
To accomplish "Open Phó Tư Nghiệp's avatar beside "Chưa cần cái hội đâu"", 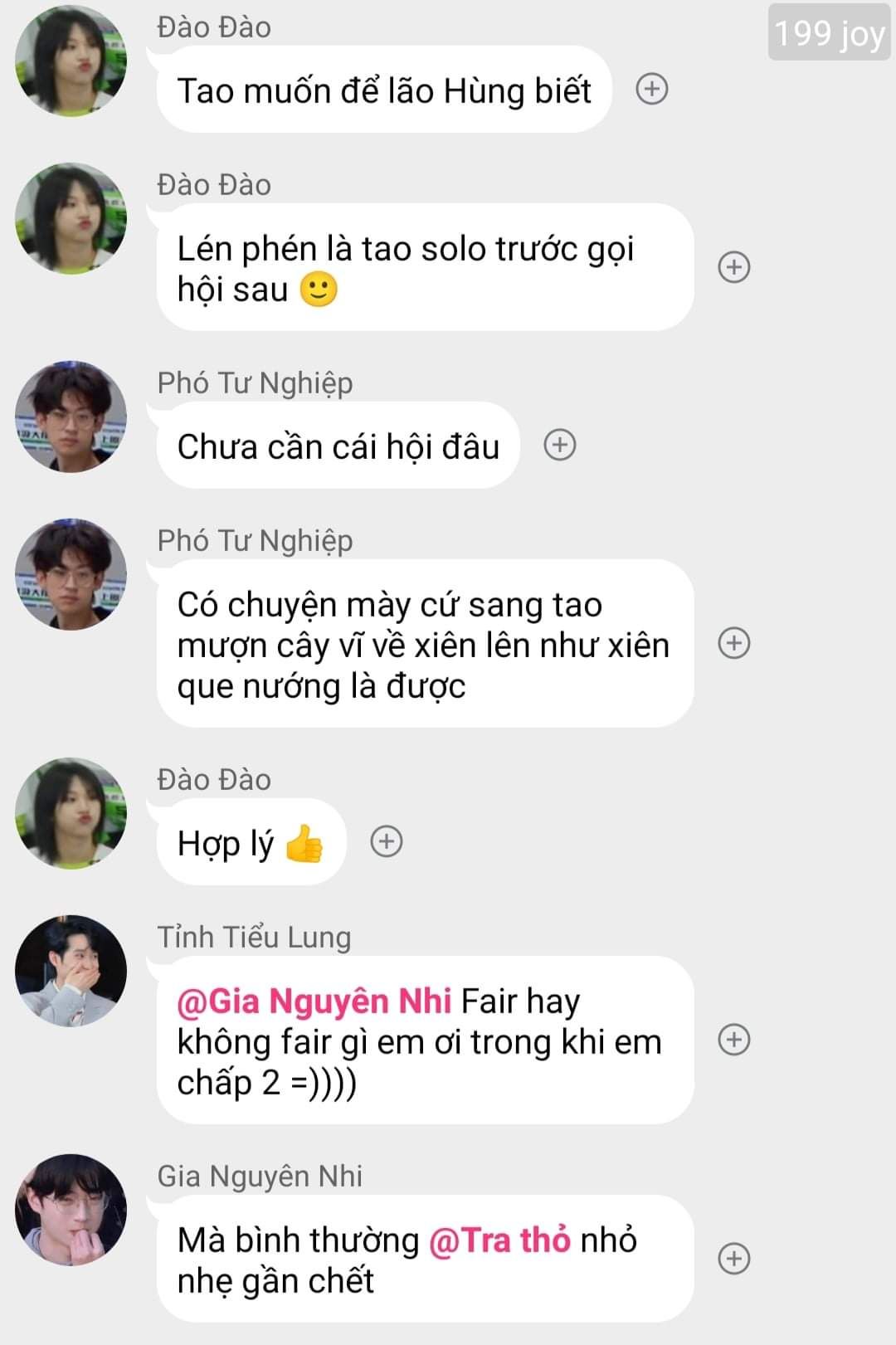I will tap(71, 417).
